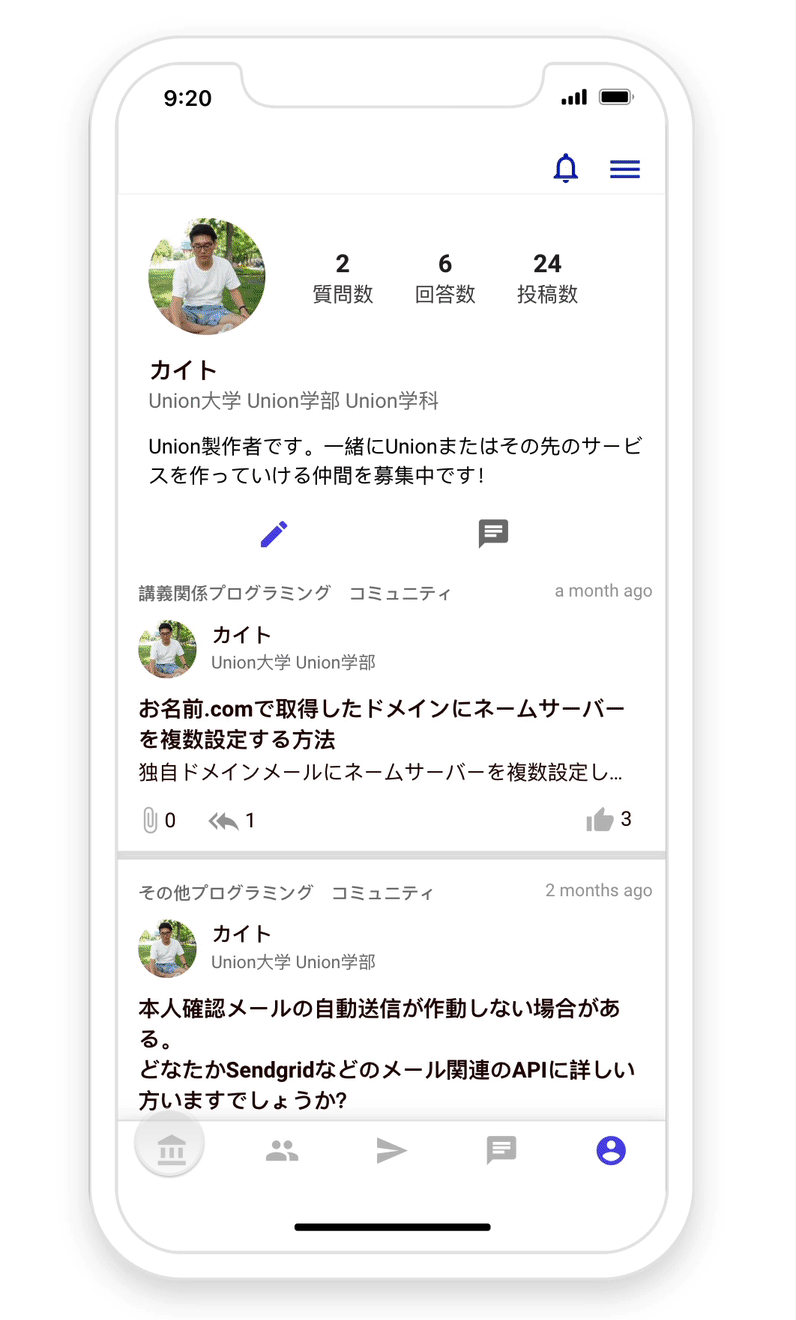Select the profile account tab
This screenshot has height=1320, width=796.
point(611,1151)
